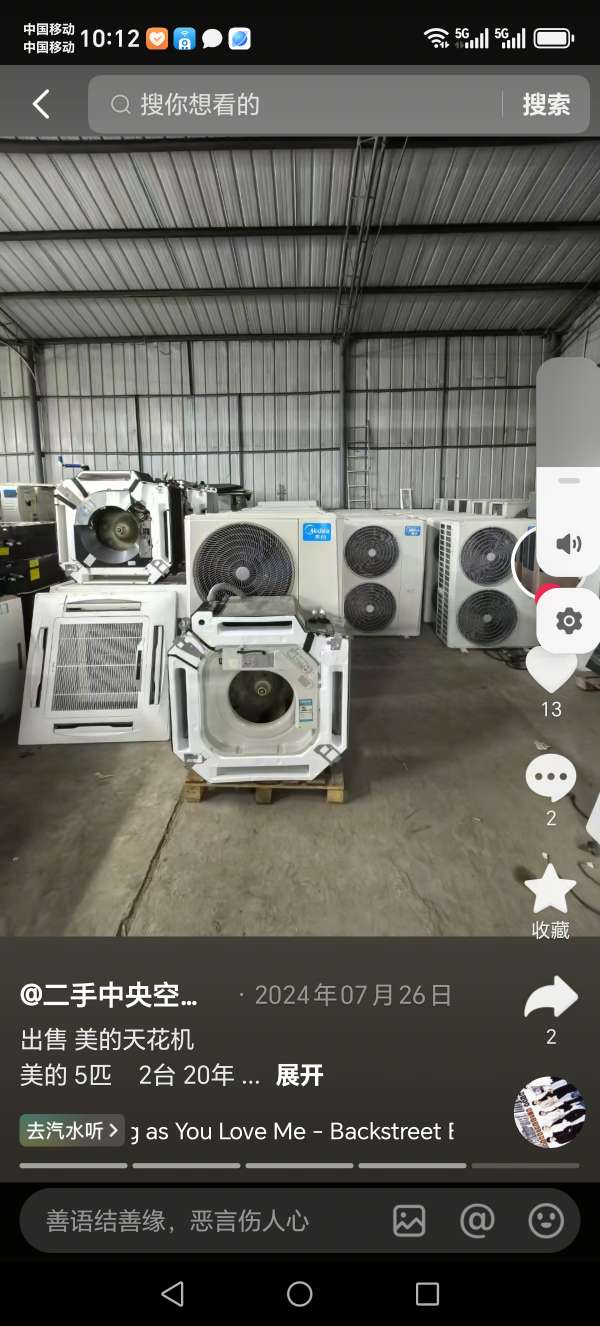This screenshot has height=1326, width=600.
Task: Tap the 去汽水听 music chip
Action: pos(72,1131)
